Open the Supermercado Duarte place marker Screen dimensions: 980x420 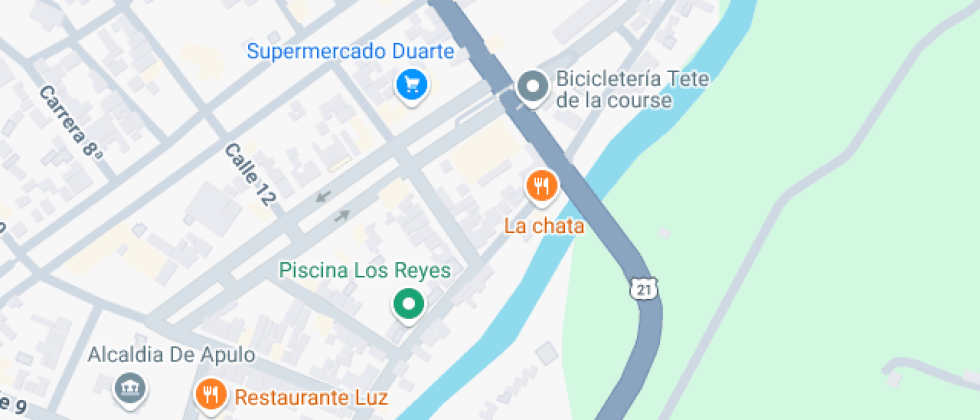point(410,85)
